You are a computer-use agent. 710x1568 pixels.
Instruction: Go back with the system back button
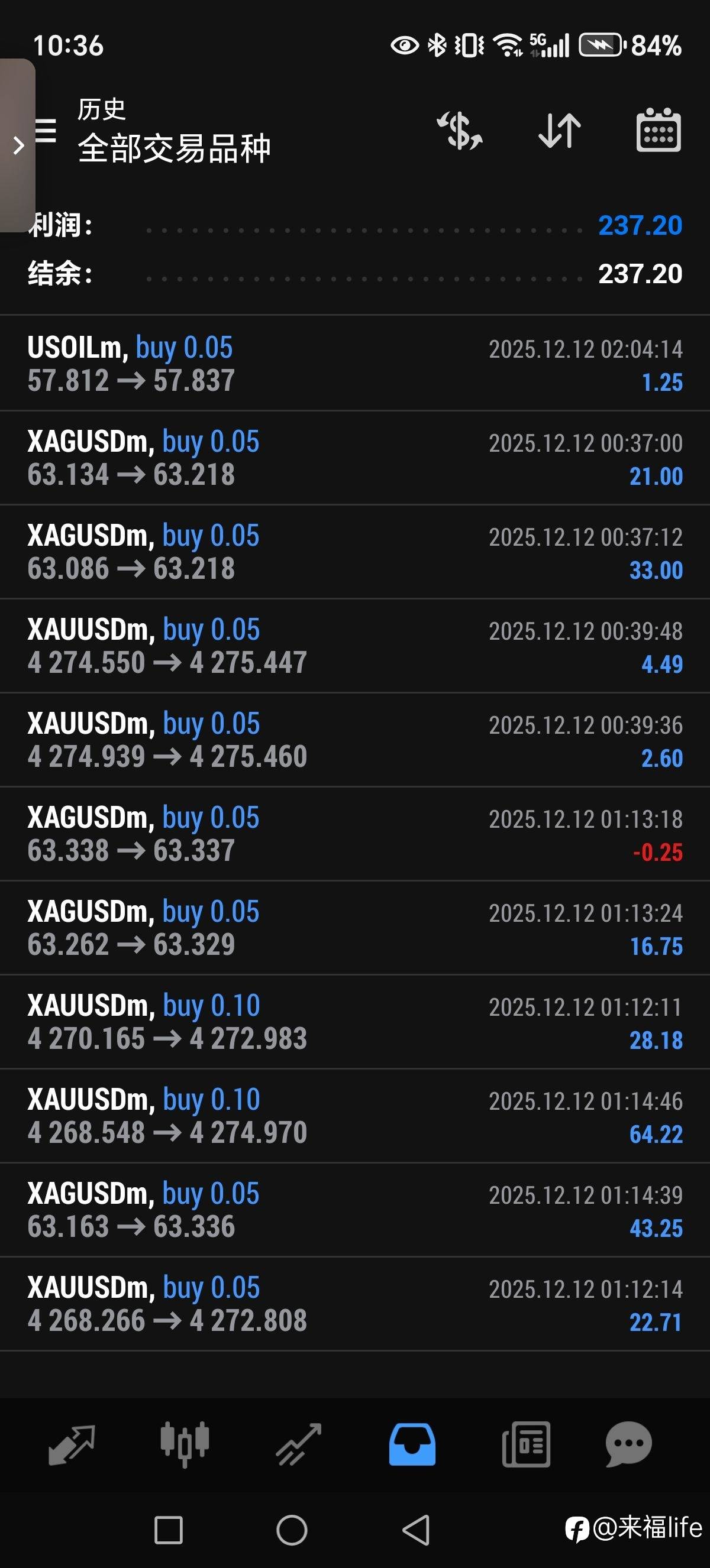(417, 1530)
